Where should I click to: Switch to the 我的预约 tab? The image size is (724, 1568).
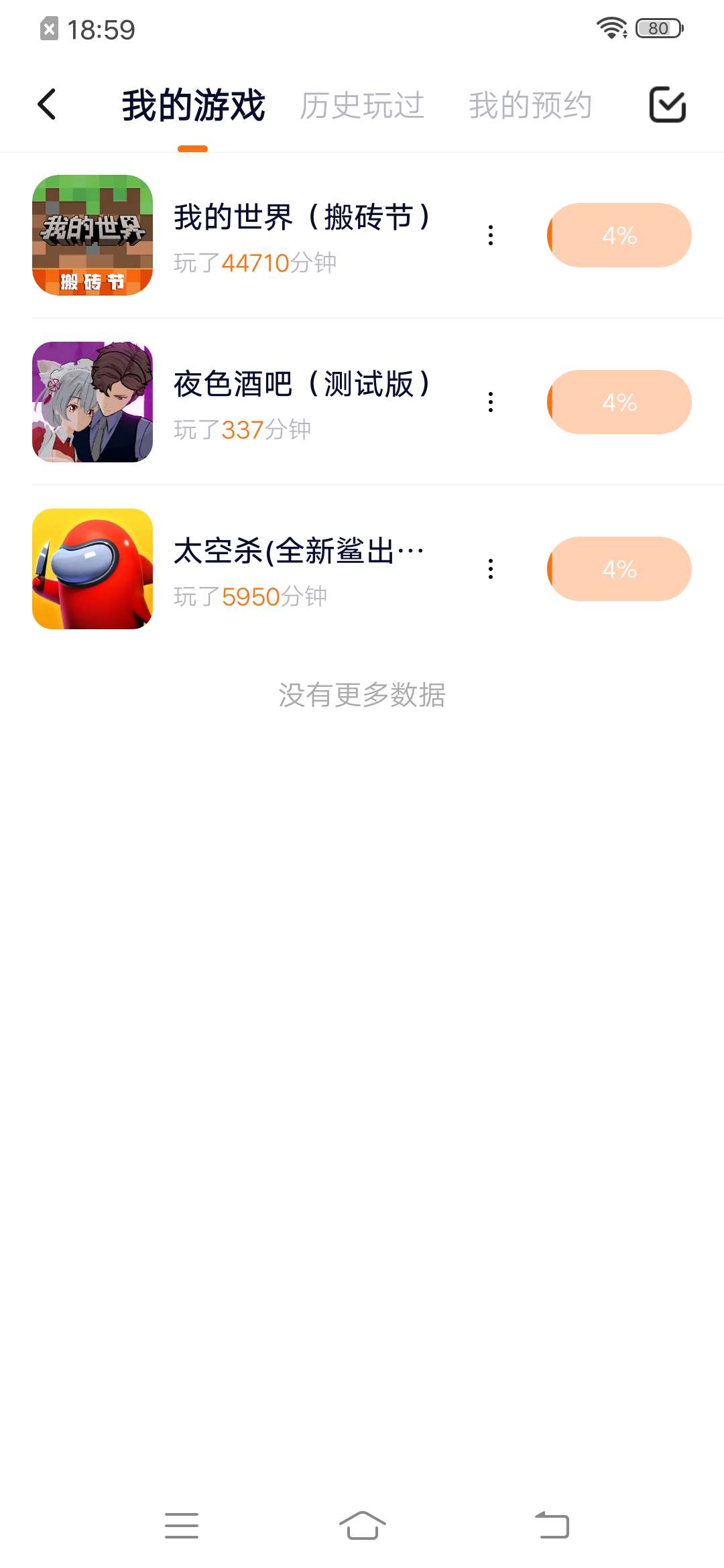coord(530,106)
